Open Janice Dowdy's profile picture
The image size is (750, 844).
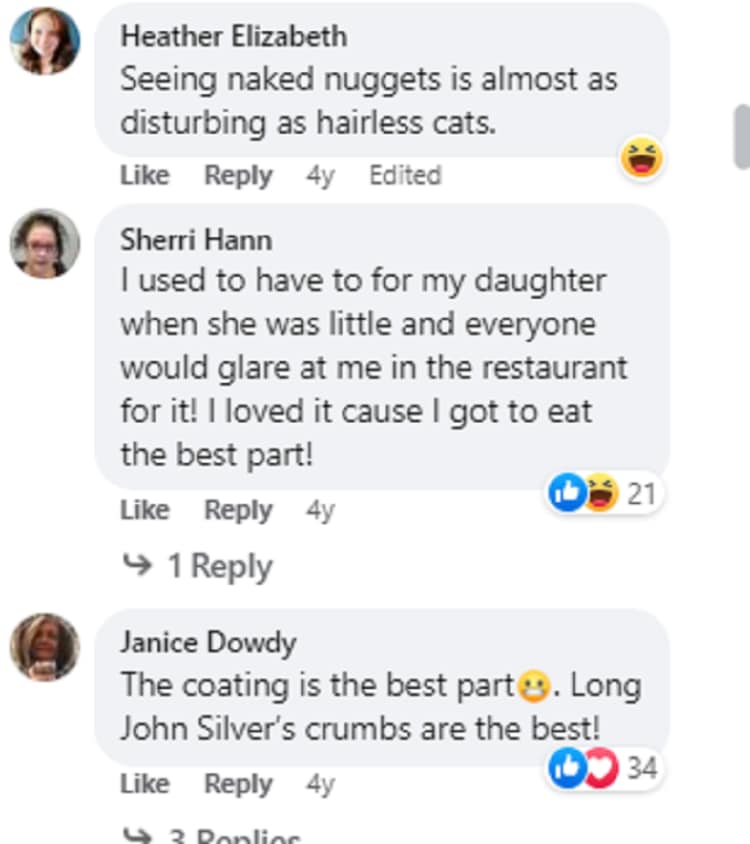pyautogui.click(x=45, y=647)
